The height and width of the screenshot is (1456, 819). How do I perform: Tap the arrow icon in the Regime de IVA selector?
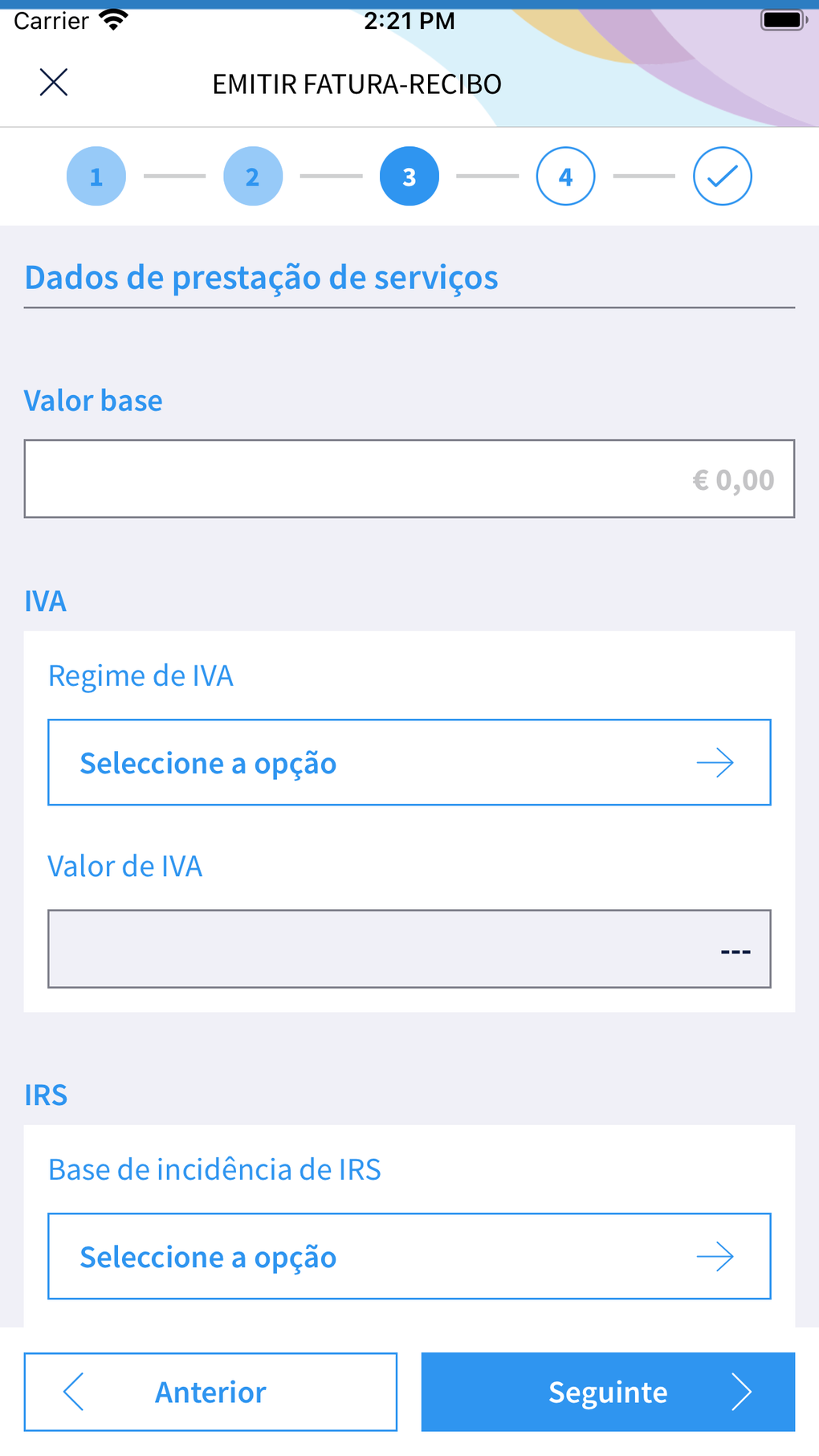[x=719, y=762]
